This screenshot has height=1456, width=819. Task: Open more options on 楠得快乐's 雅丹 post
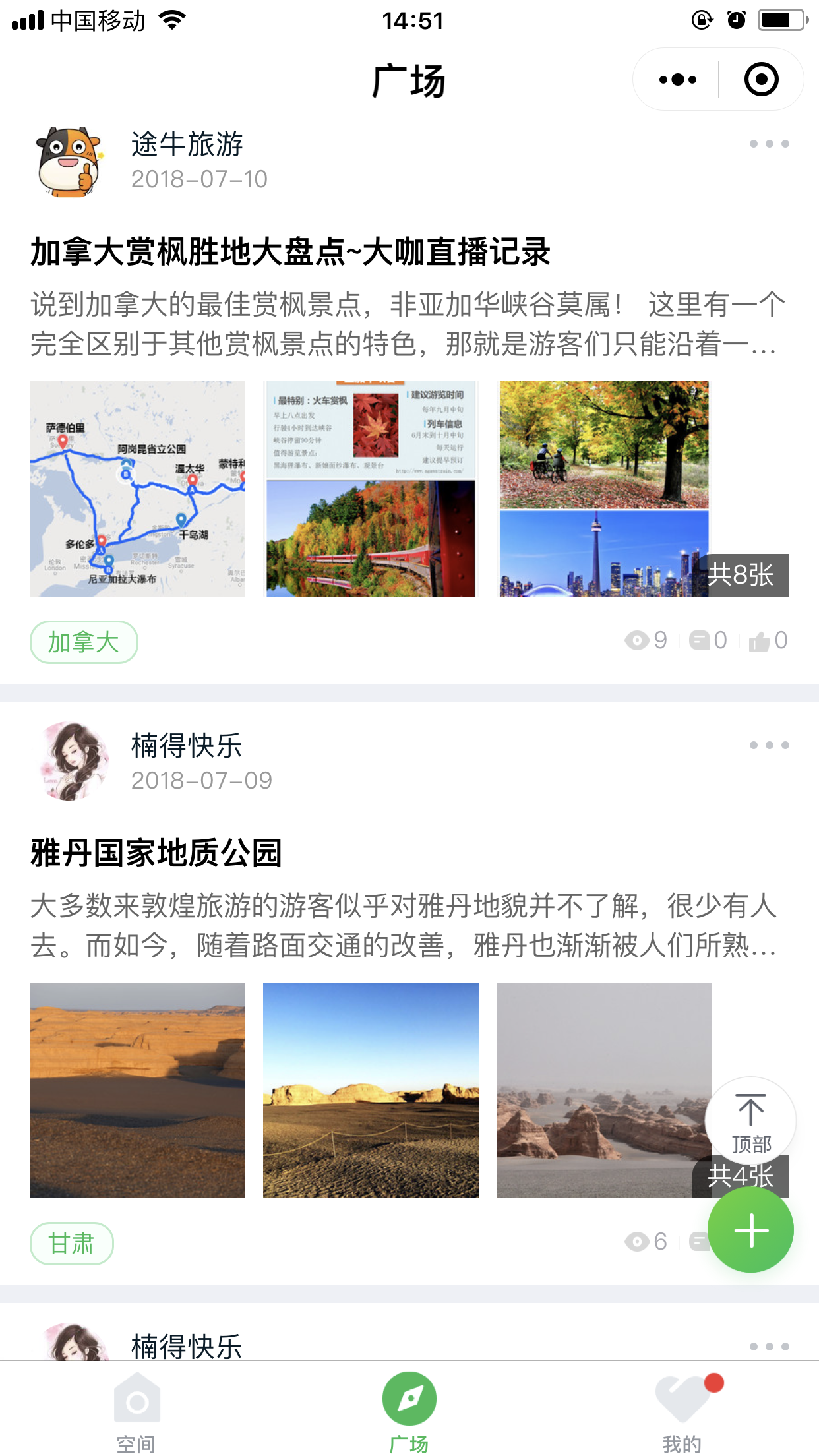click(769, 745)
